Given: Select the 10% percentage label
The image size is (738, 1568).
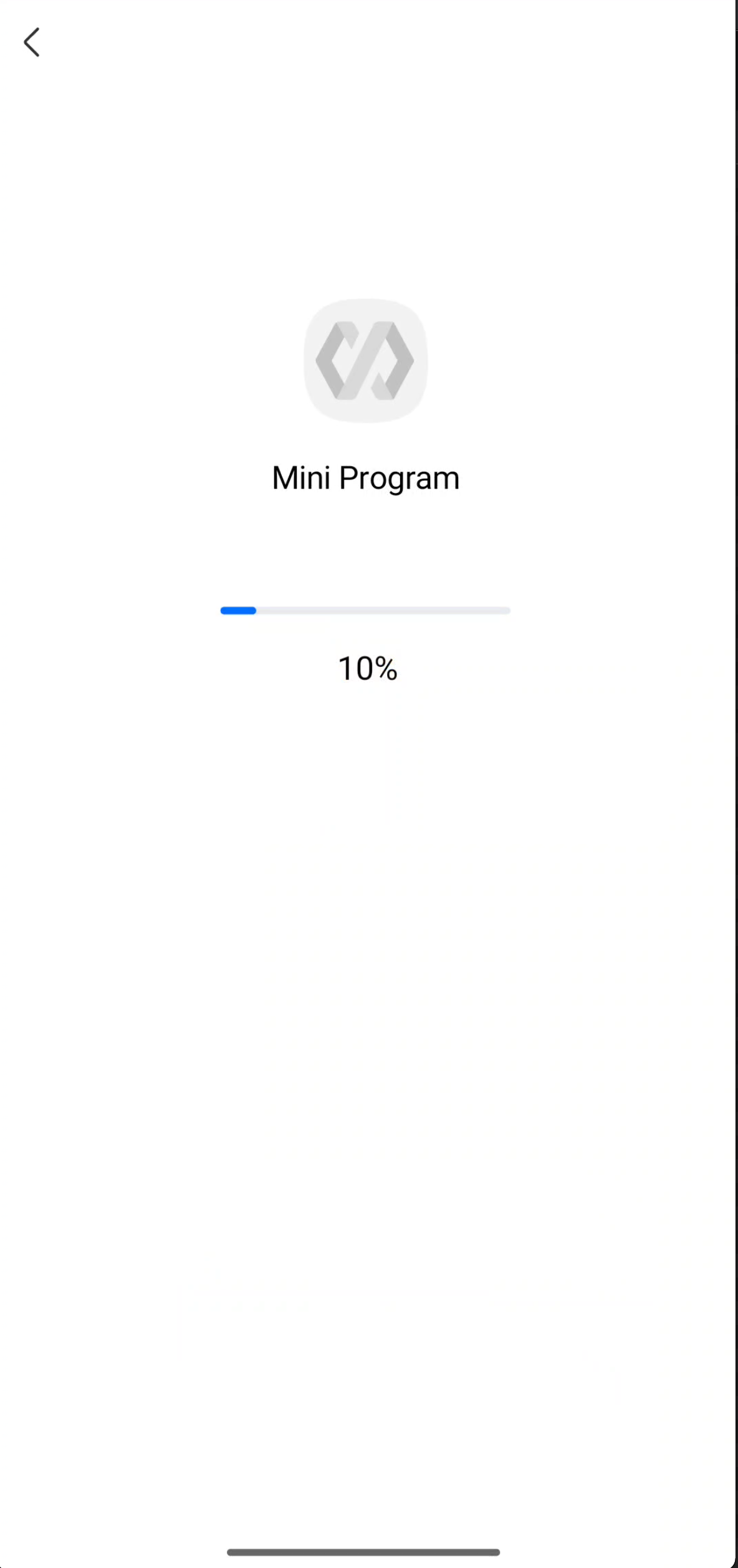Looking at the screenshot, I should pos(367,667).
